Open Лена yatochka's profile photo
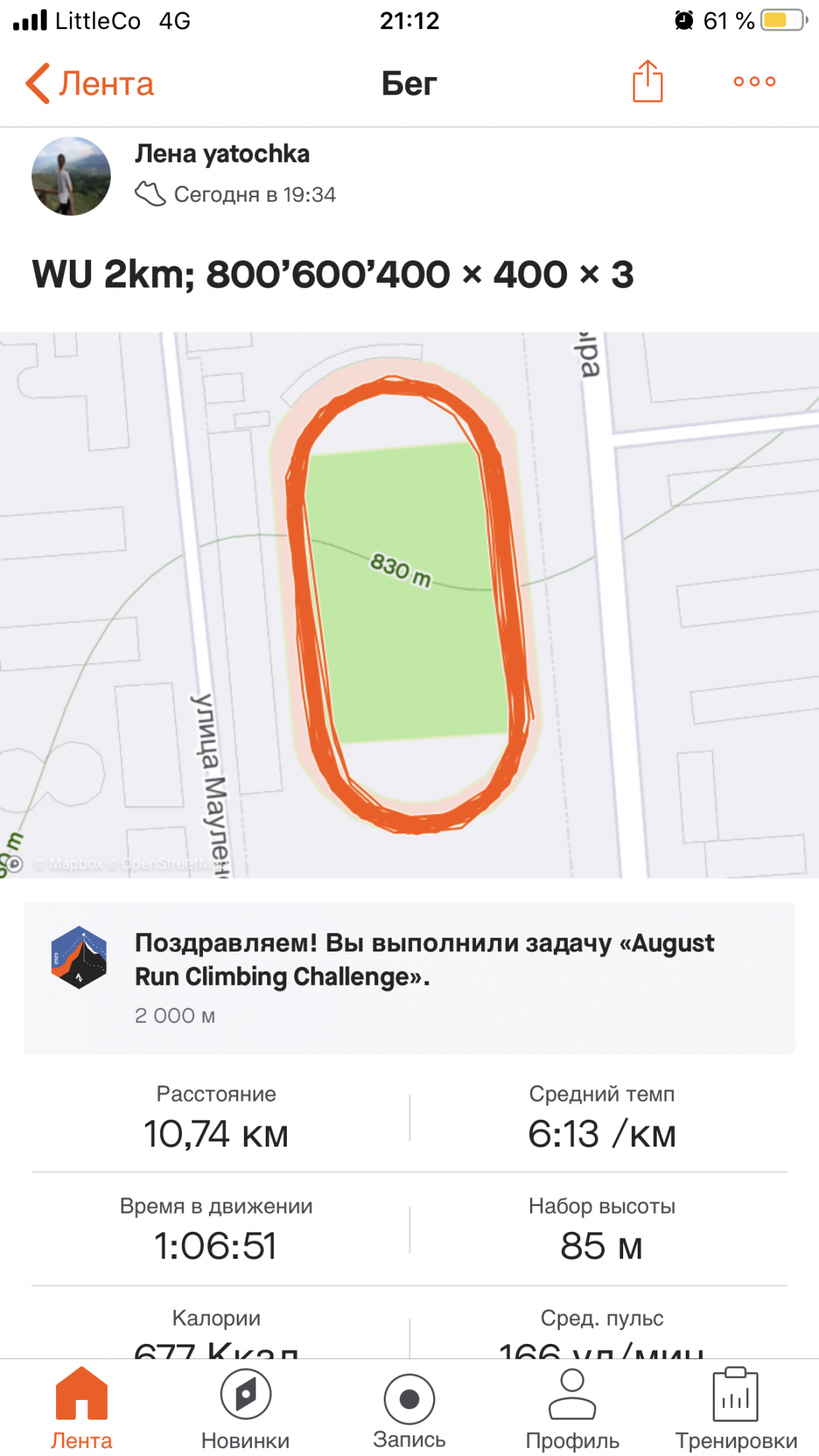The height and width of the screenshot is (1456, 819). click(71, 176)
